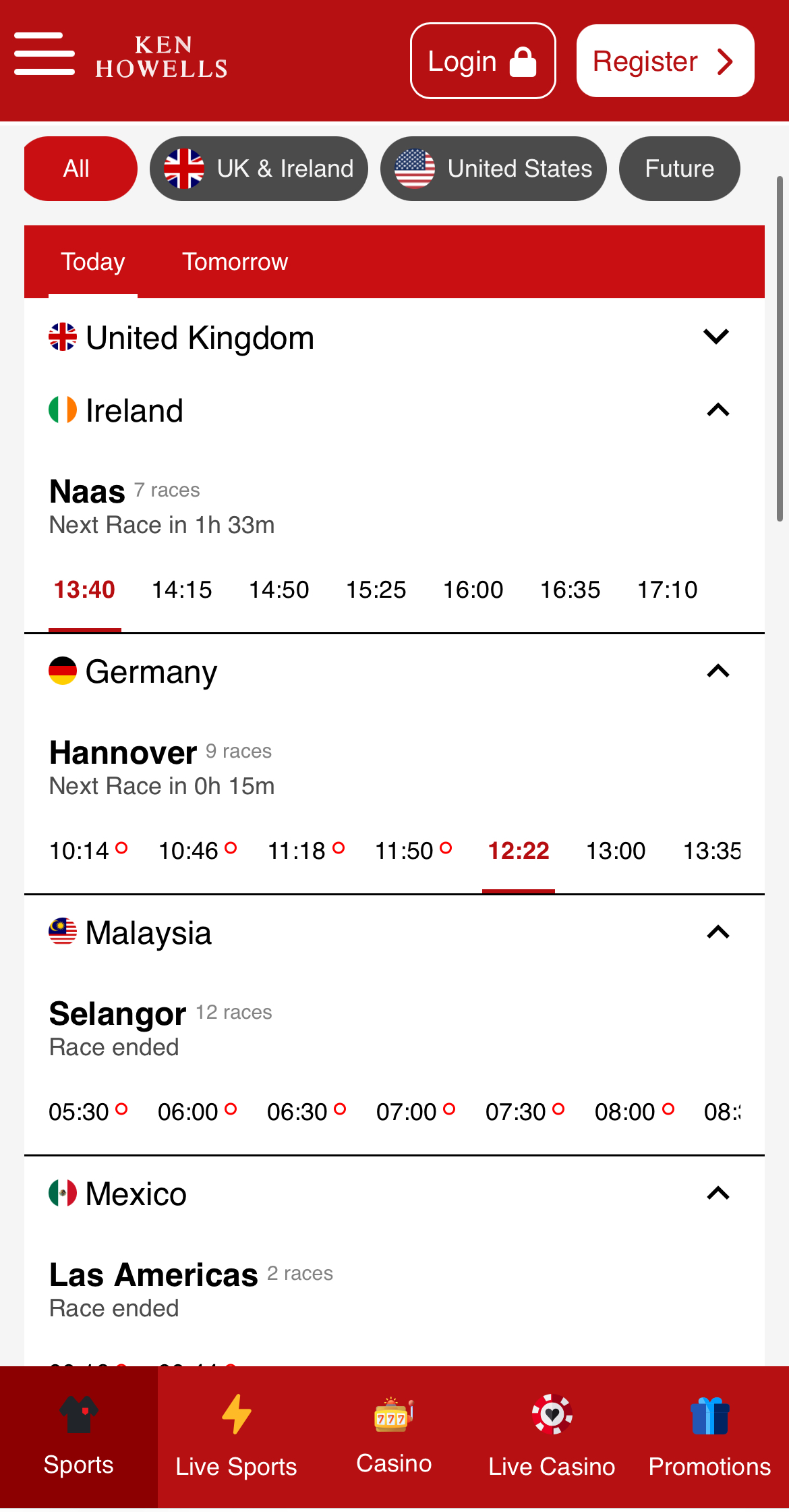
Task: Switch to the Tomorrow tab
Action: click(x=235, y=262)
